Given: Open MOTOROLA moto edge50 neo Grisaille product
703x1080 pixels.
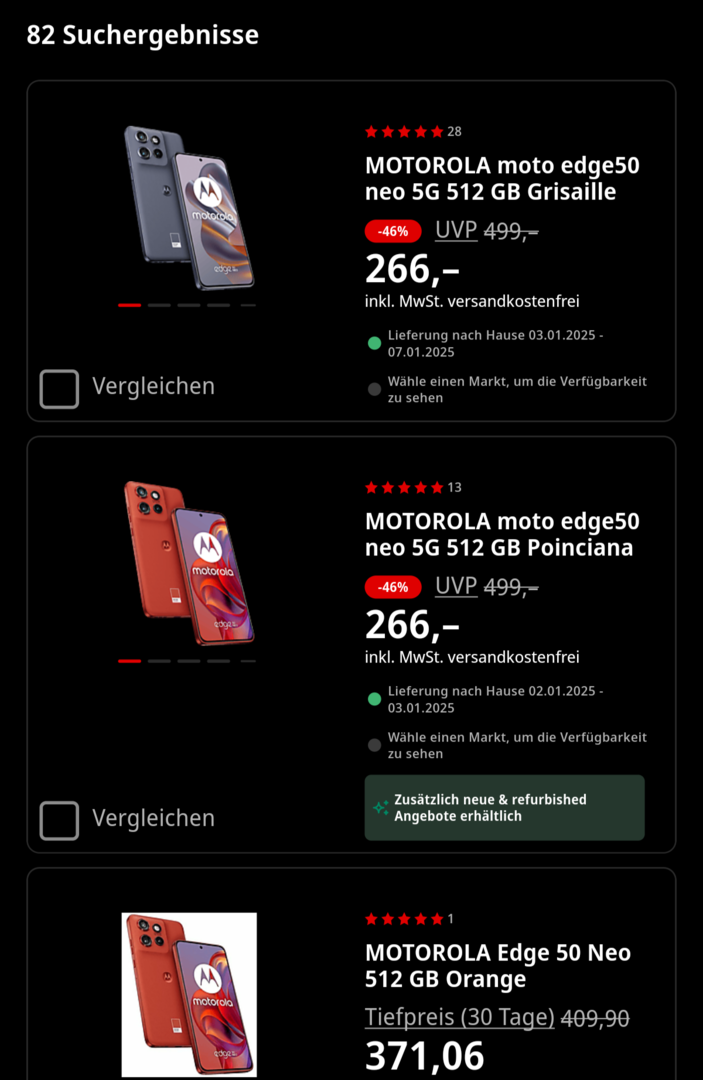Looking at the screenshot, I should (502, 178).
